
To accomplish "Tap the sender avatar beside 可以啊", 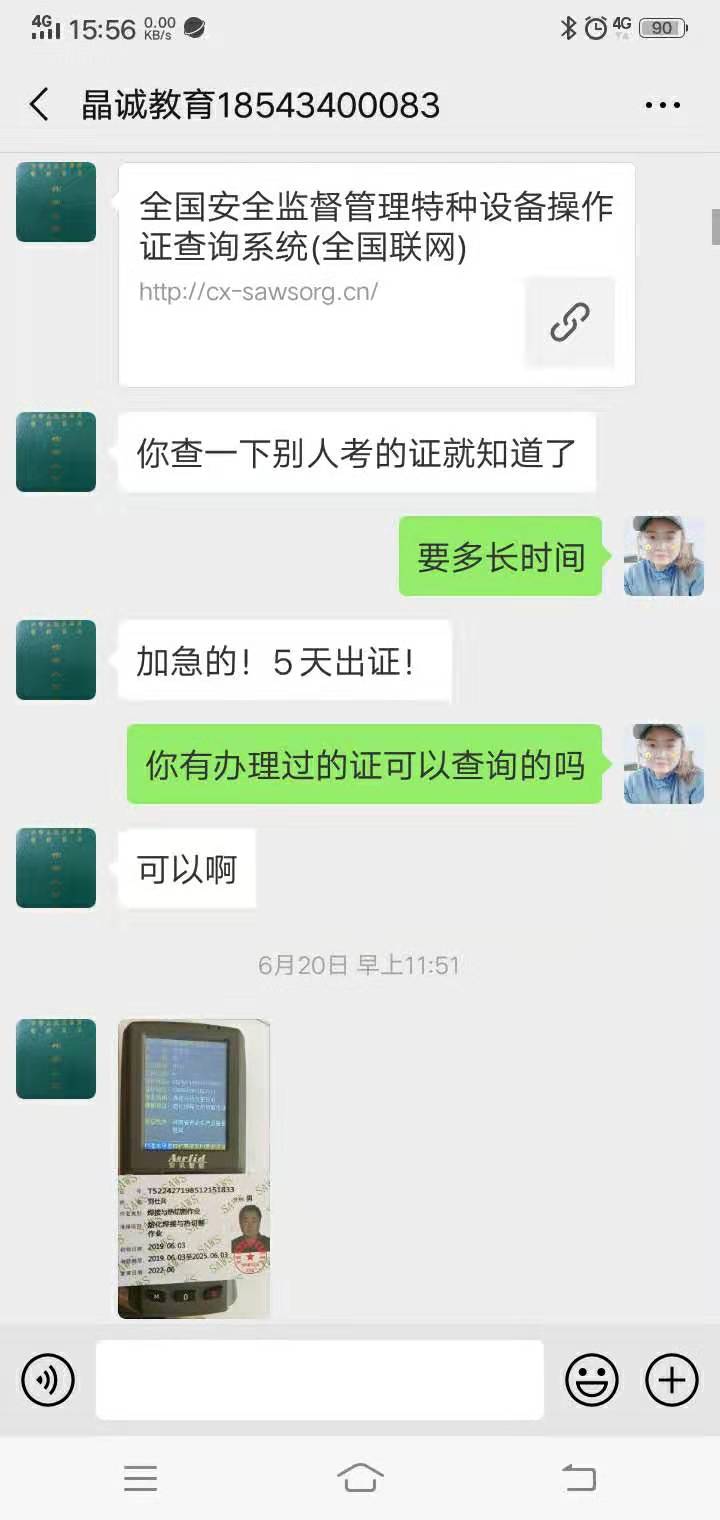I will click(56, 867).
